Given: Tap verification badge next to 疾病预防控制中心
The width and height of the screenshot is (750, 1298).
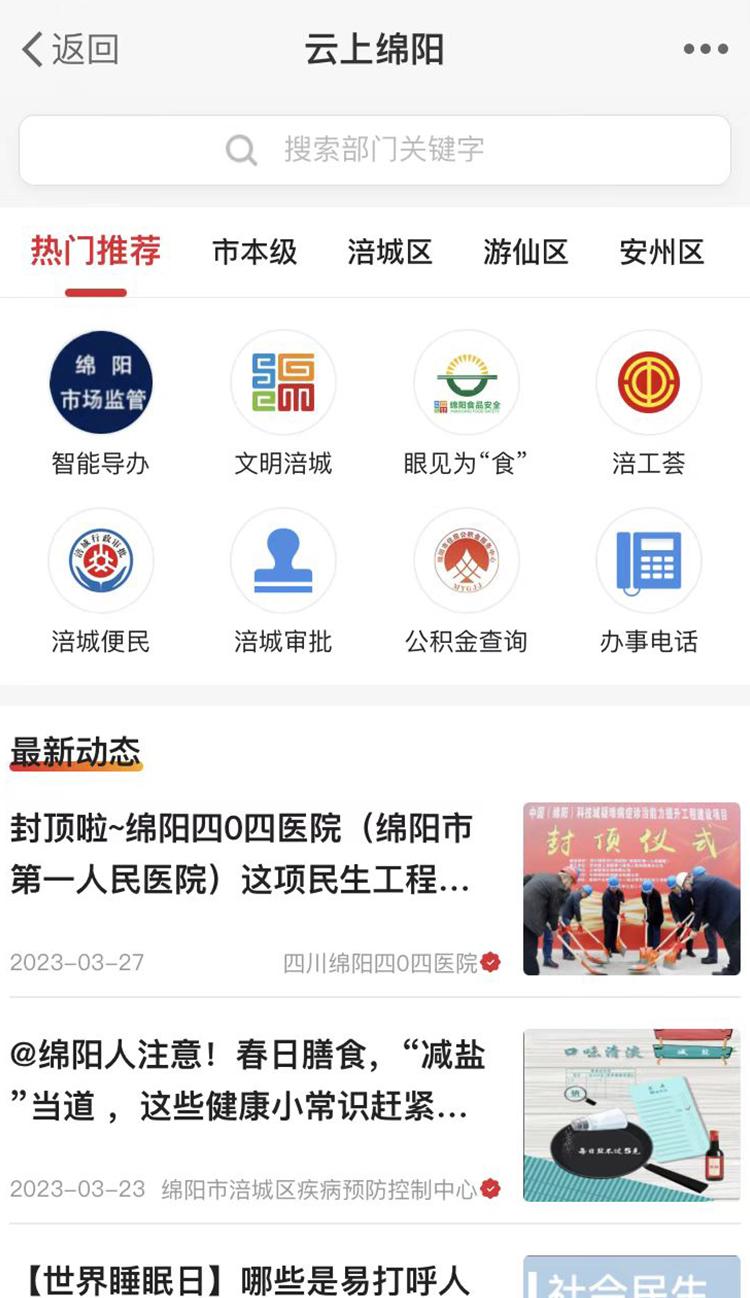Looking at the screenshot, I should pos(489,1188).
